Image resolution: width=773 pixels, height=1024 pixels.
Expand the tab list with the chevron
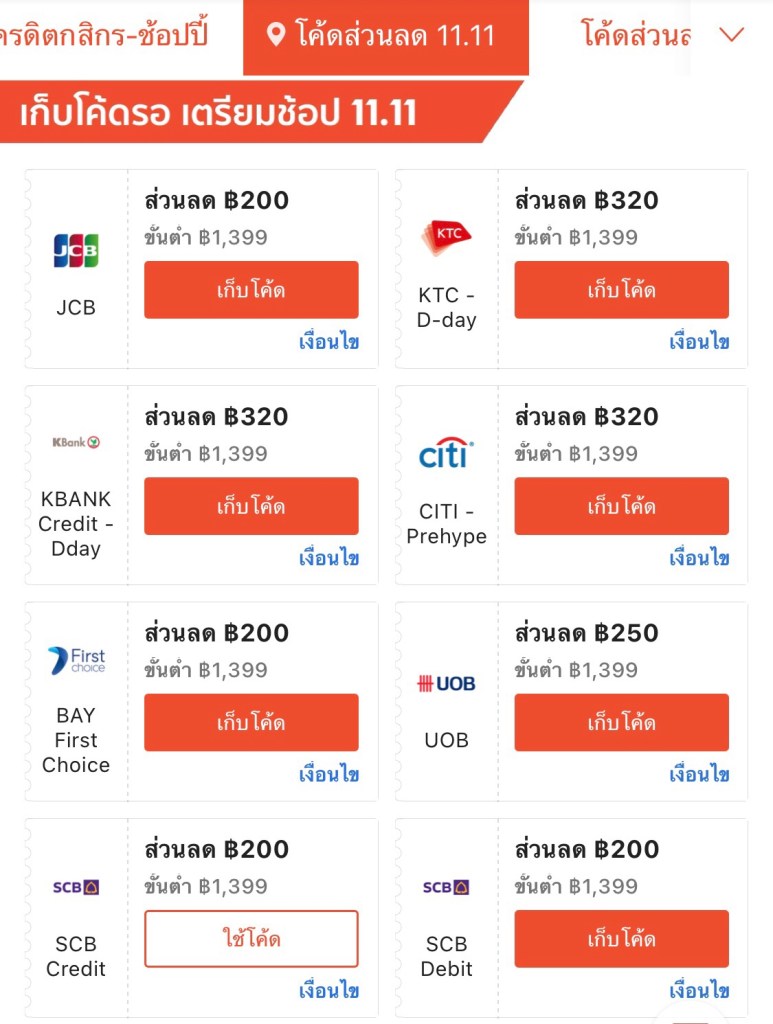732,35
